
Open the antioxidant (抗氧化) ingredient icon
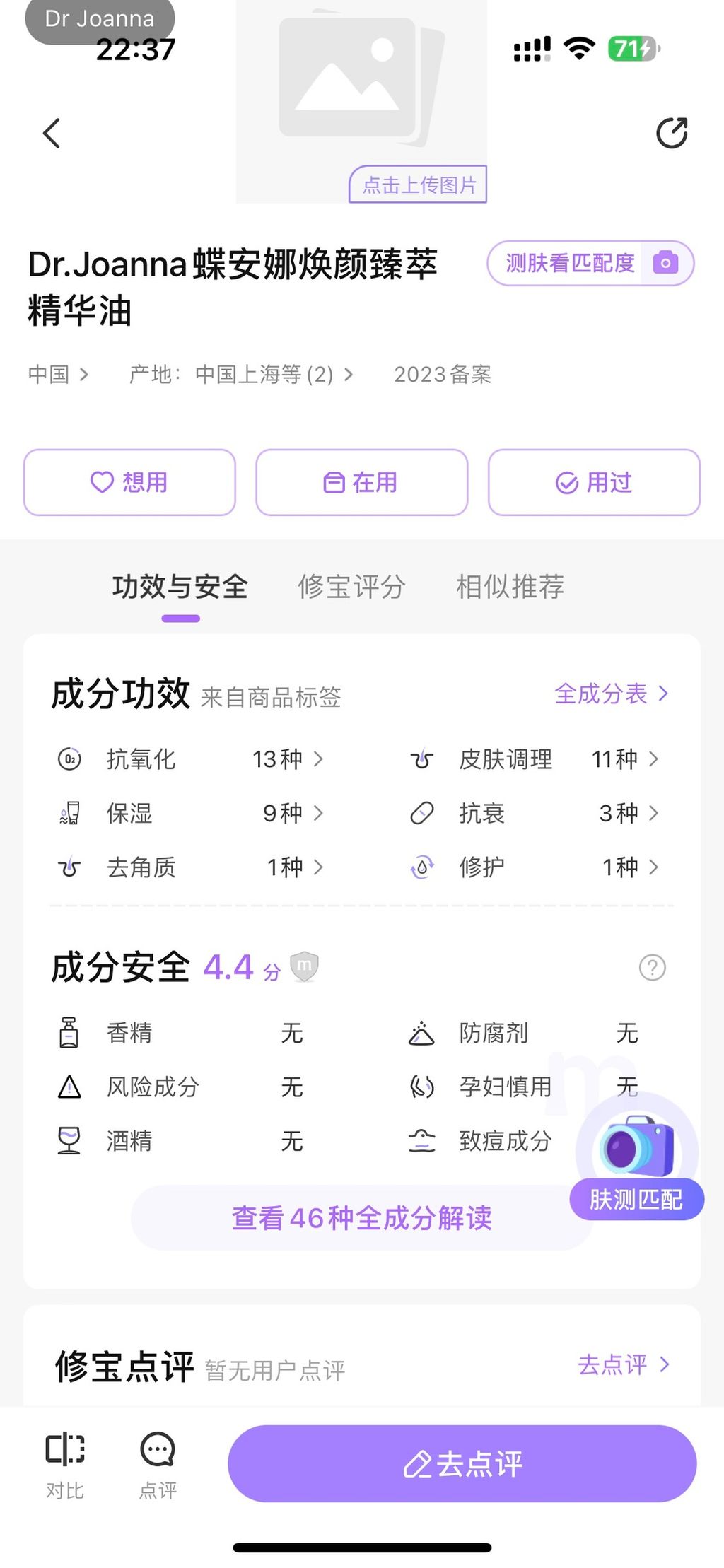(69, 759)
